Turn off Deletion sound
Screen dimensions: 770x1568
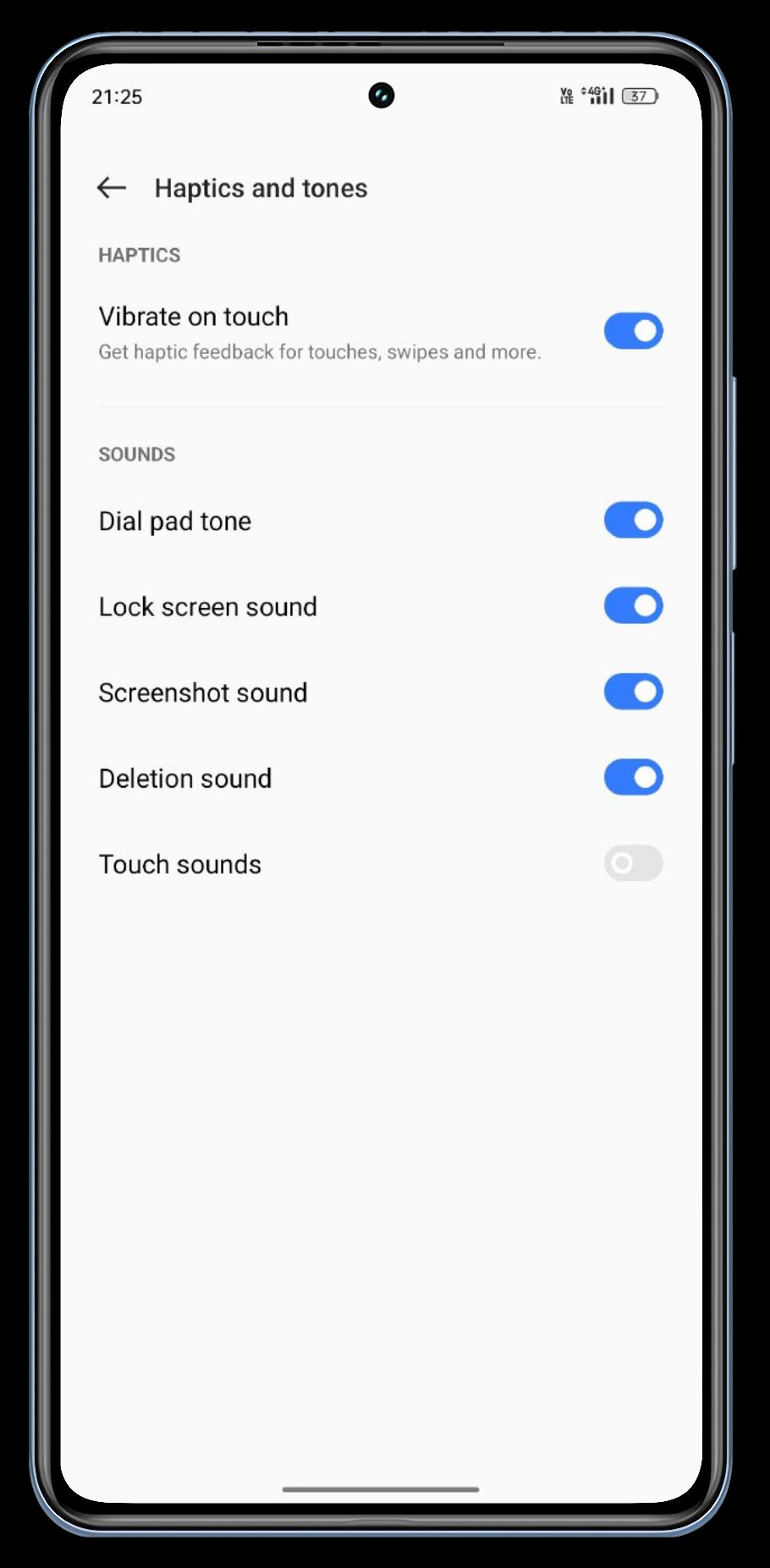pyautogui.click(x=633, y=777)
